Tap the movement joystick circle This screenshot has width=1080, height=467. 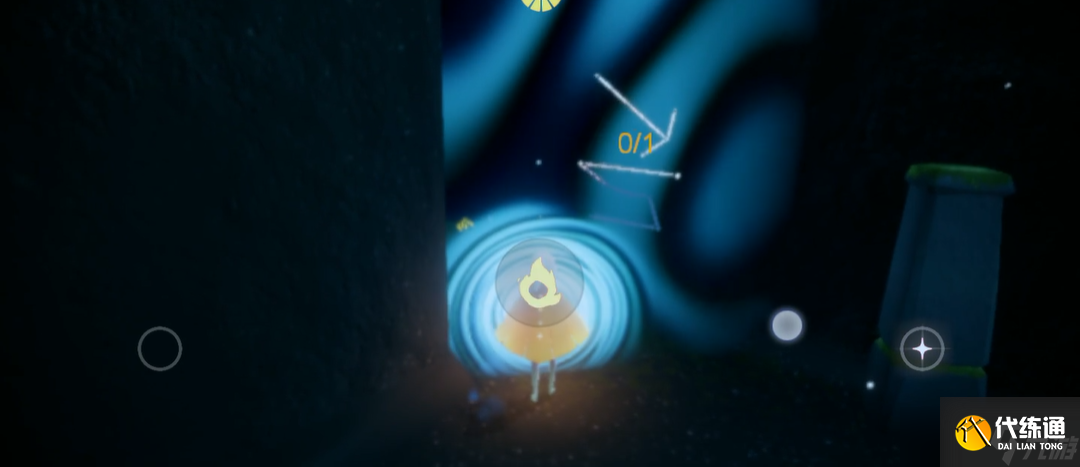point(160,349)
